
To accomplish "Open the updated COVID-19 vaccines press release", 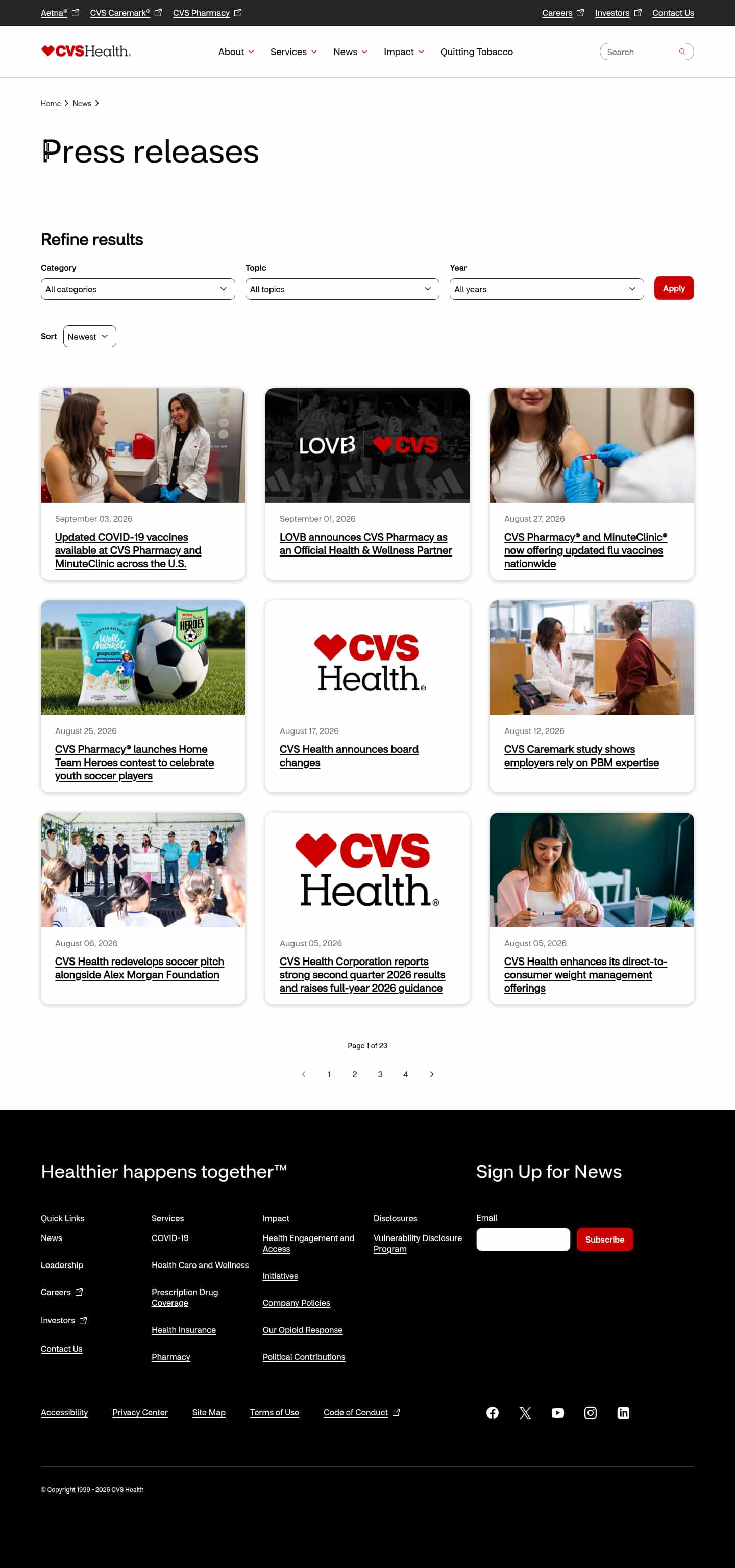I will pyautogui.click(x=128, y=550).
